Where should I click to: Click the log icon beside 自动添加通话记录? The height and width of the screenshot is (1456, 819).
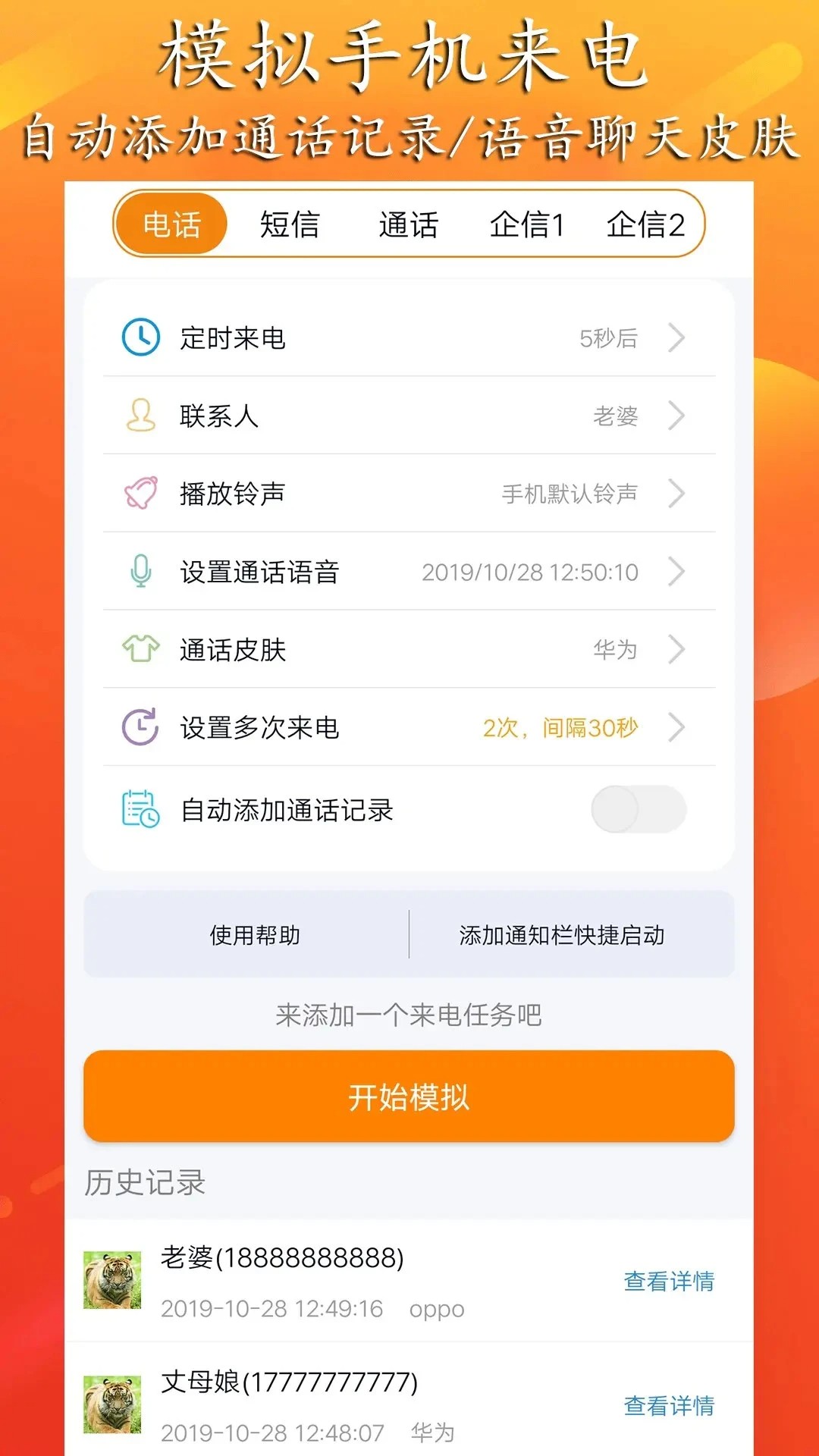tap(140, 809)
